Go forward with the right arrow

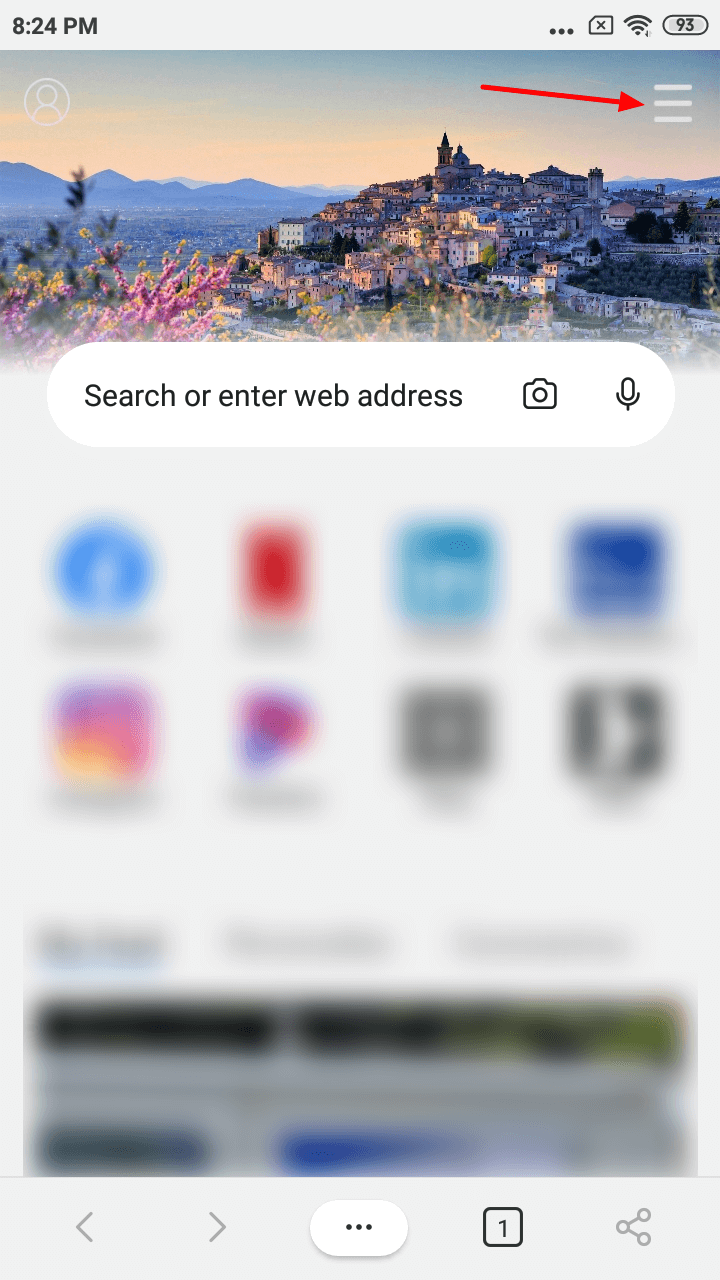pos(217,1227)
